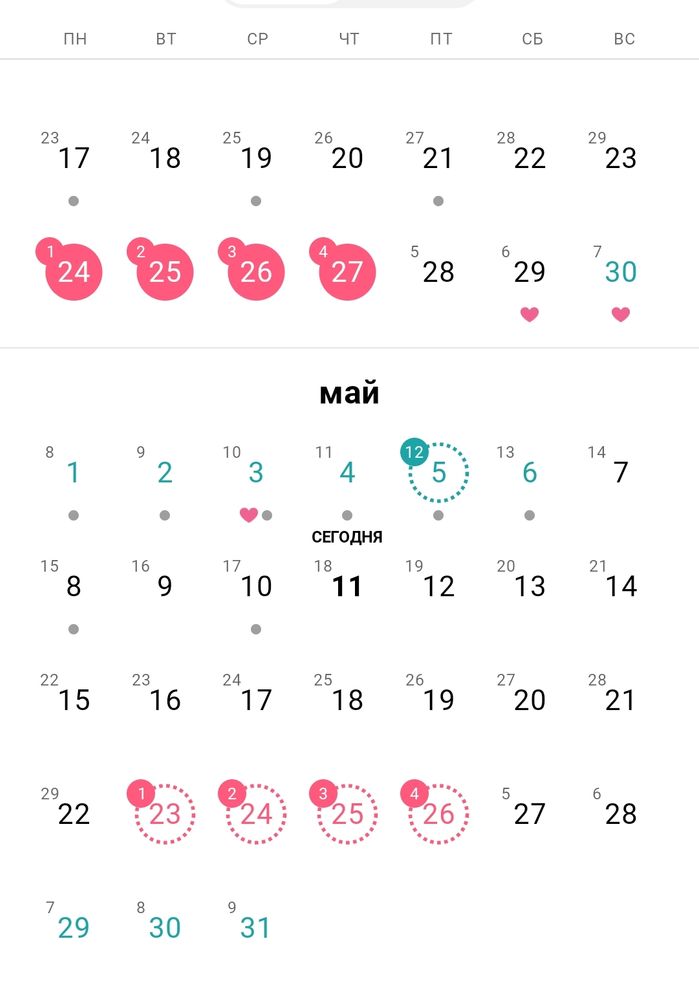Select April 30 fertile day

(x=620, y=272)
